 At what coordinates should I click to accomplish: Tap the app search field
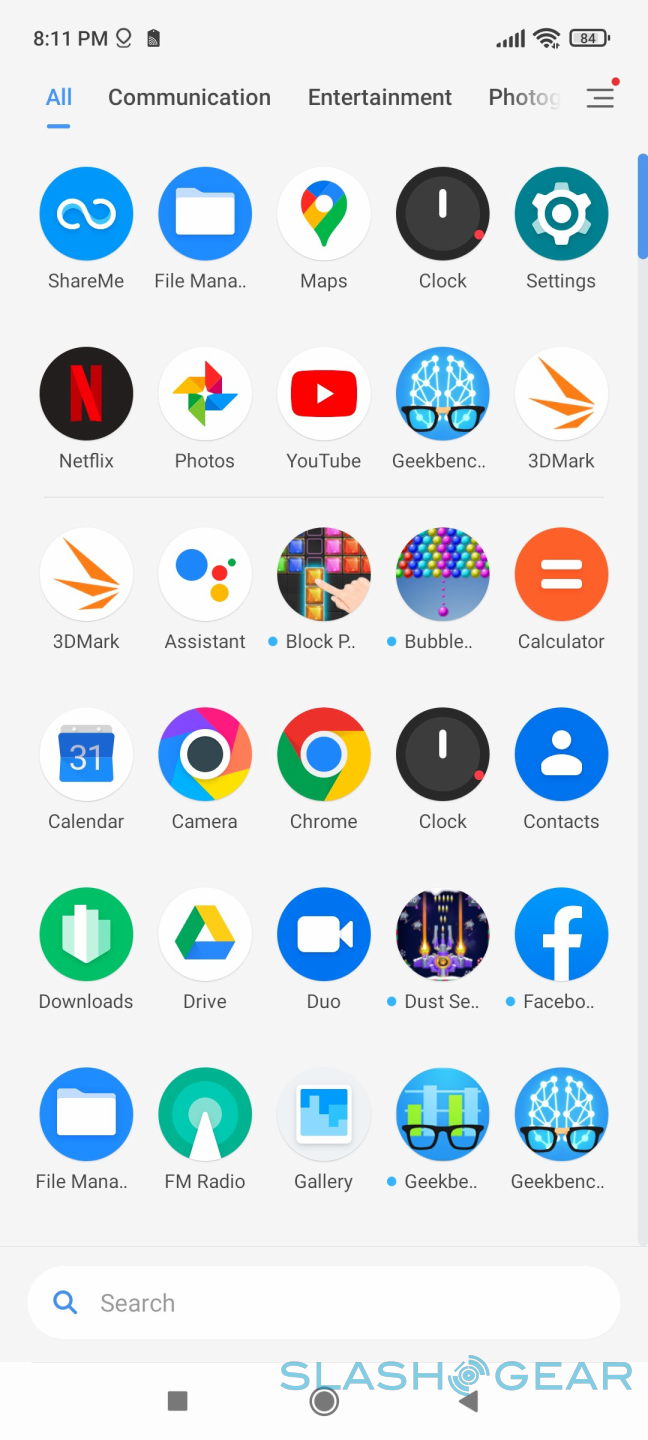point(324,1302)
